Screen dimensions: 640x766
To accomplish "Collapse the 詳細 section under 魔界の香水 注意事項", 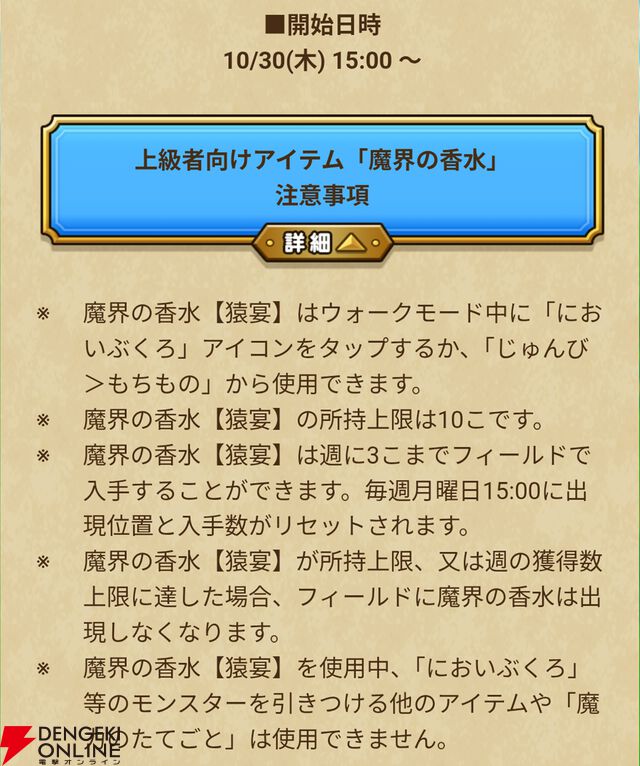I will (320, 243).
